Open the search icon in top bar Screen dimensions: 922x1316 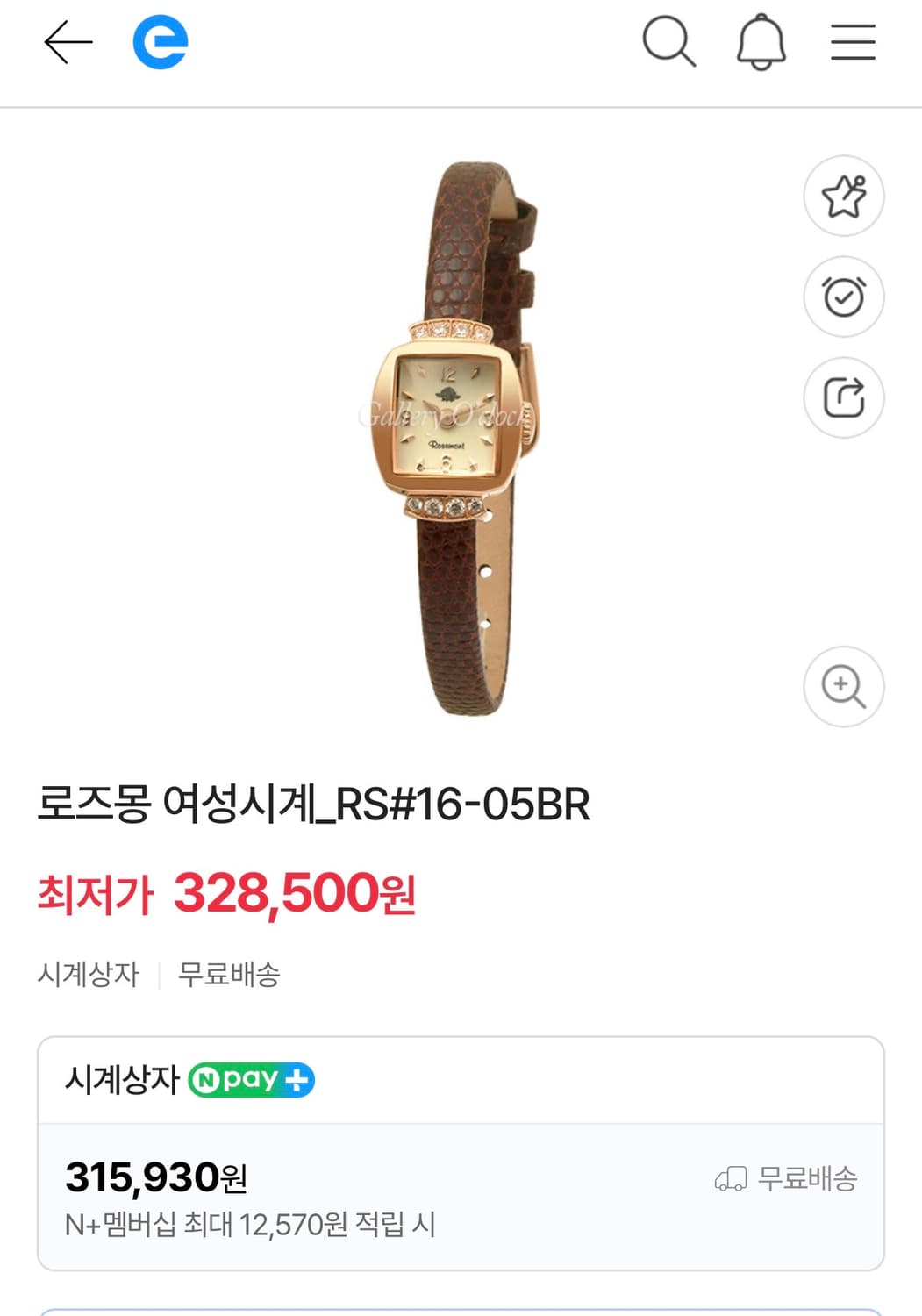coord(669,42)
